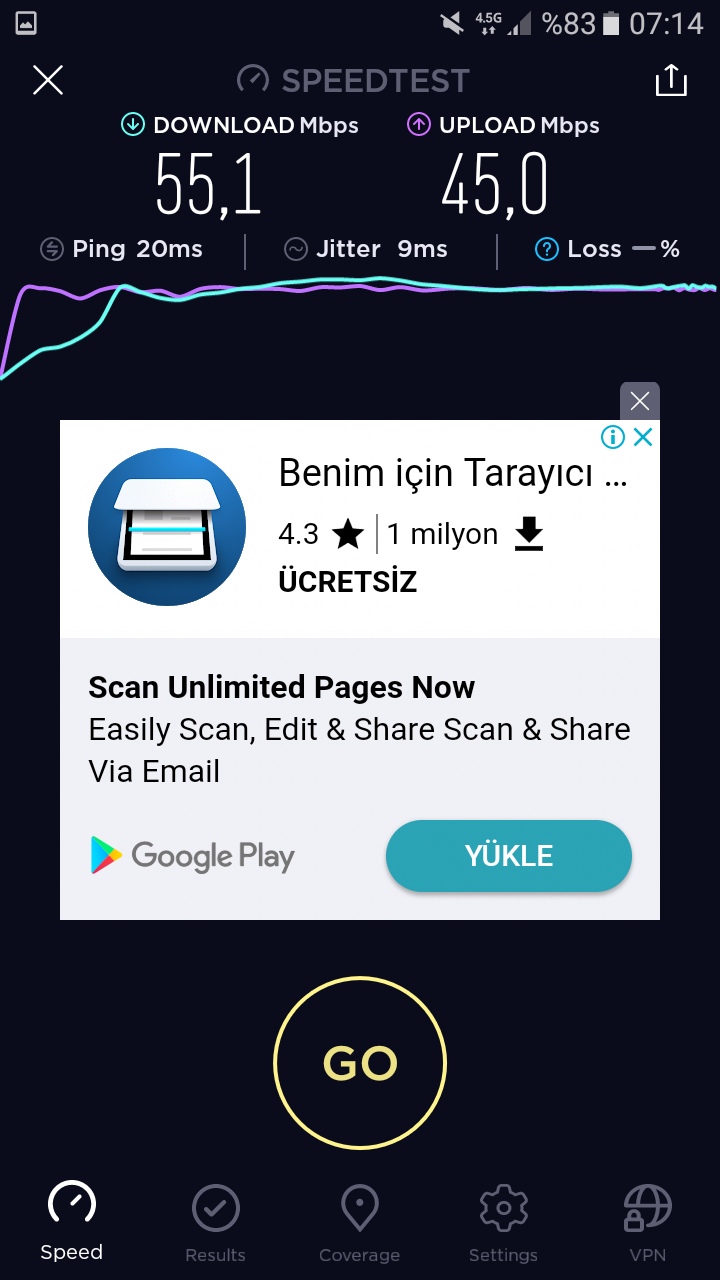Viewport: 720px width, 1280px height.
Task: Start a new test with GO
Action: (x=360, y=1063)
